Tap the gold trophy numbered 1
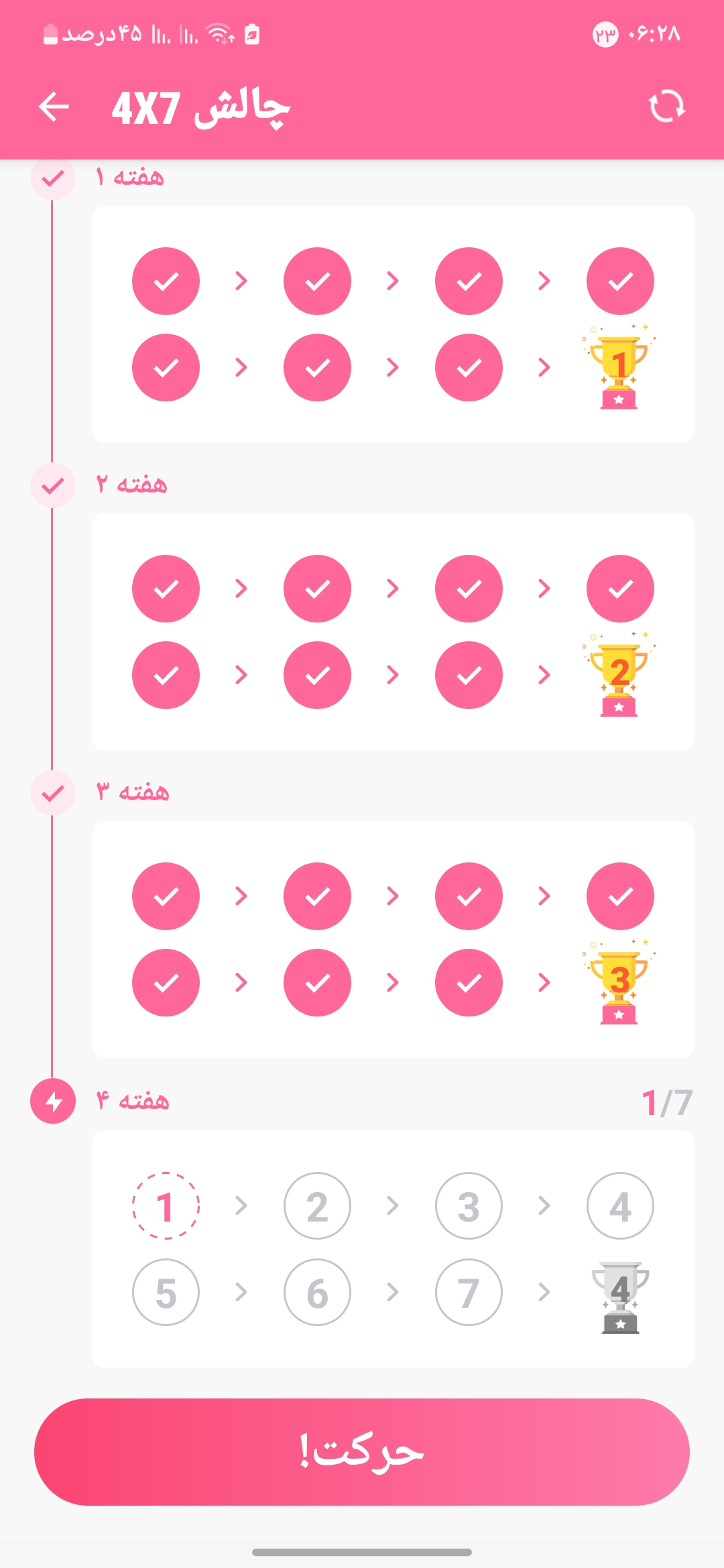The image size is (724, 1568). coord(619,369)
